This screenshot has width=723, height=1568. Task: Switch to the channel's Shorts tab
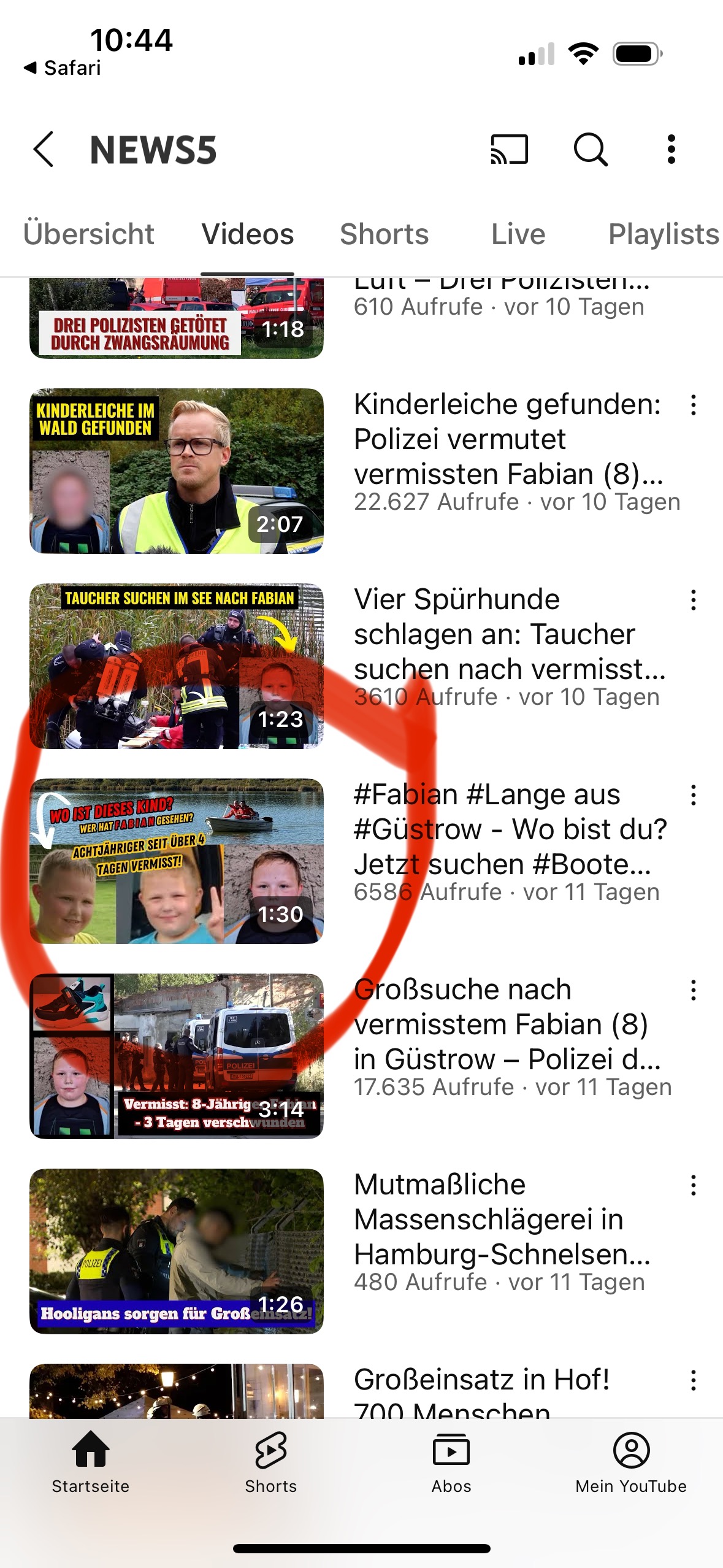pos(384,234)
